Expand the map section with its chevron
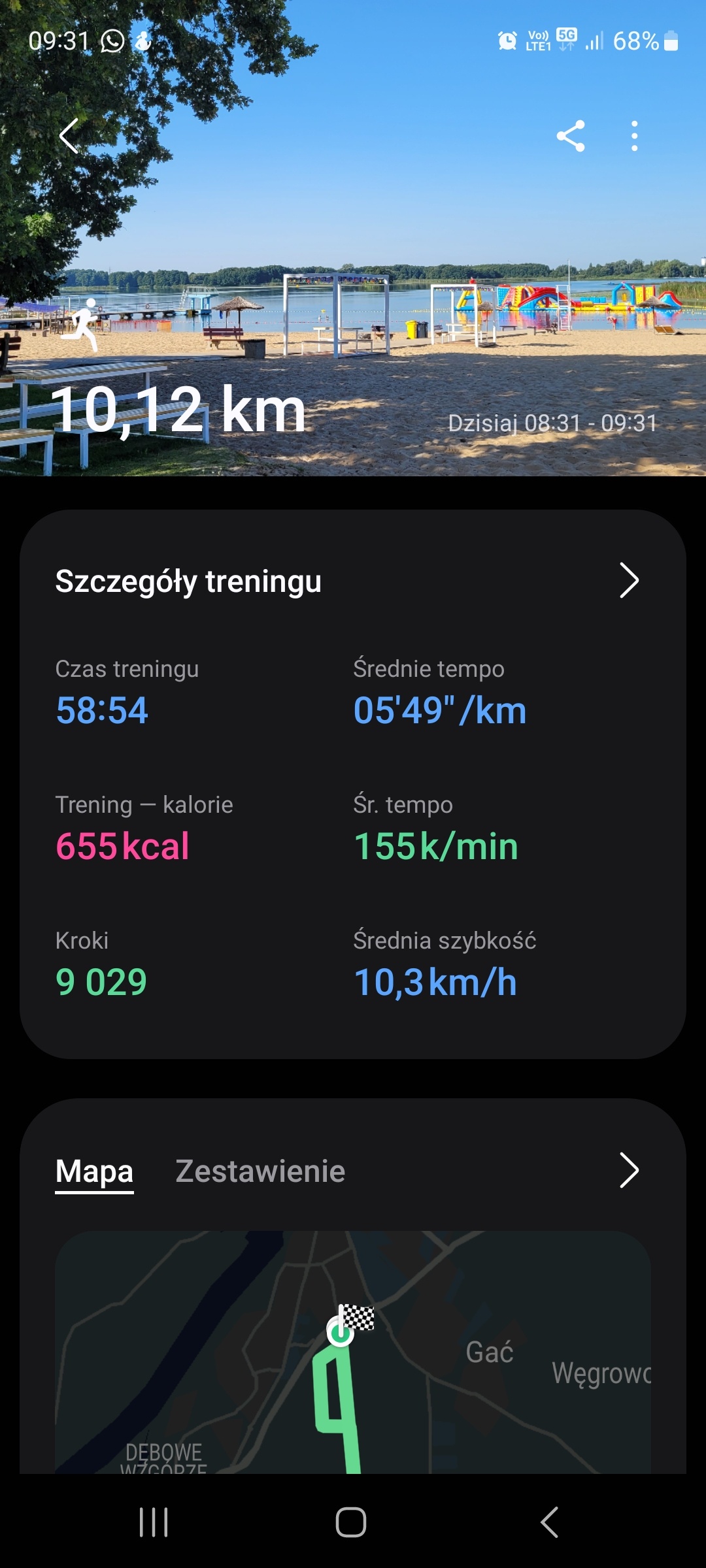This screenshot has height=1568, width=706. 628,1170
